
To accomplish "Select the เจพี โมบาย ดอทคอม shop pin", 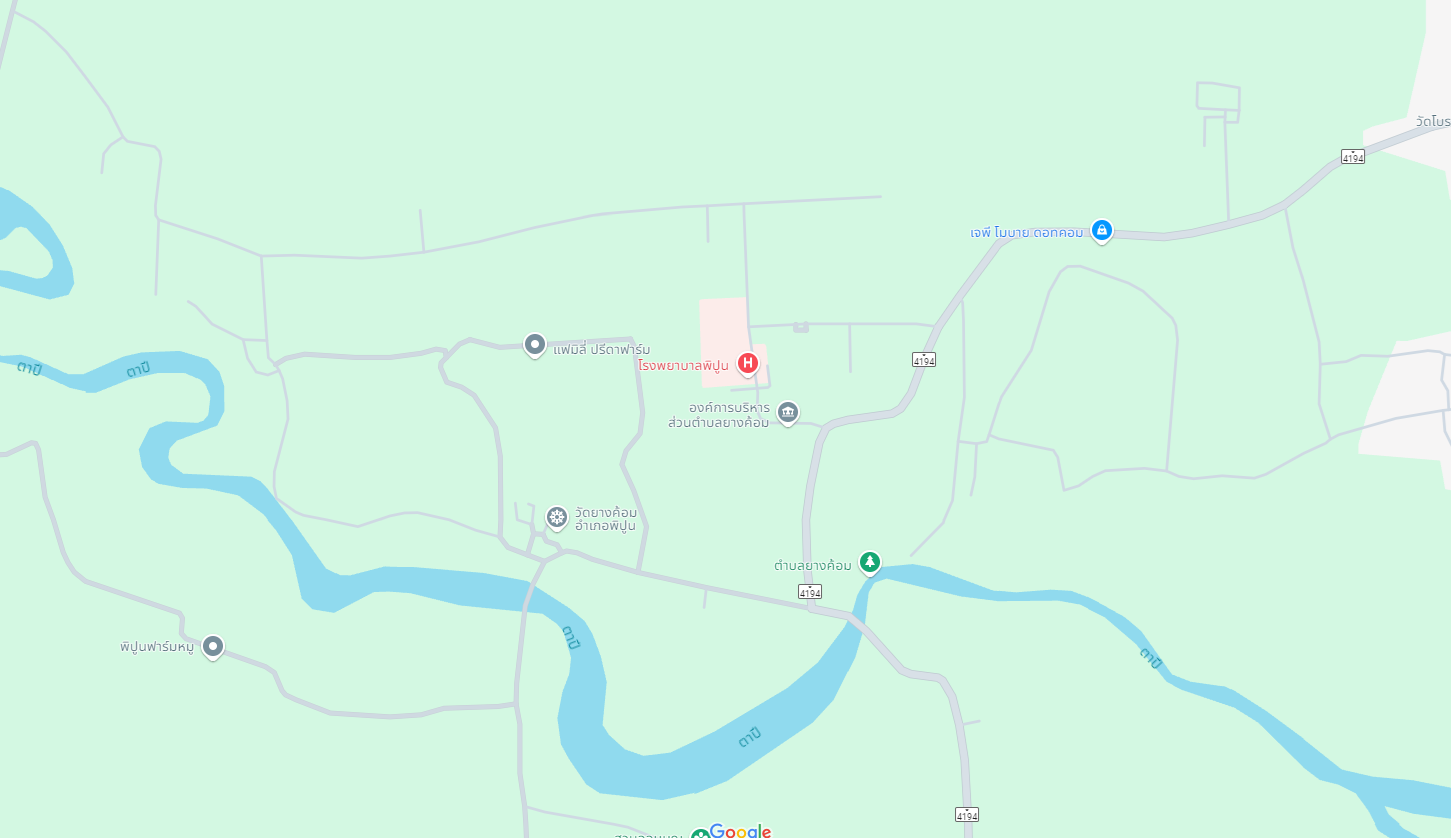I will (1101, 230).
